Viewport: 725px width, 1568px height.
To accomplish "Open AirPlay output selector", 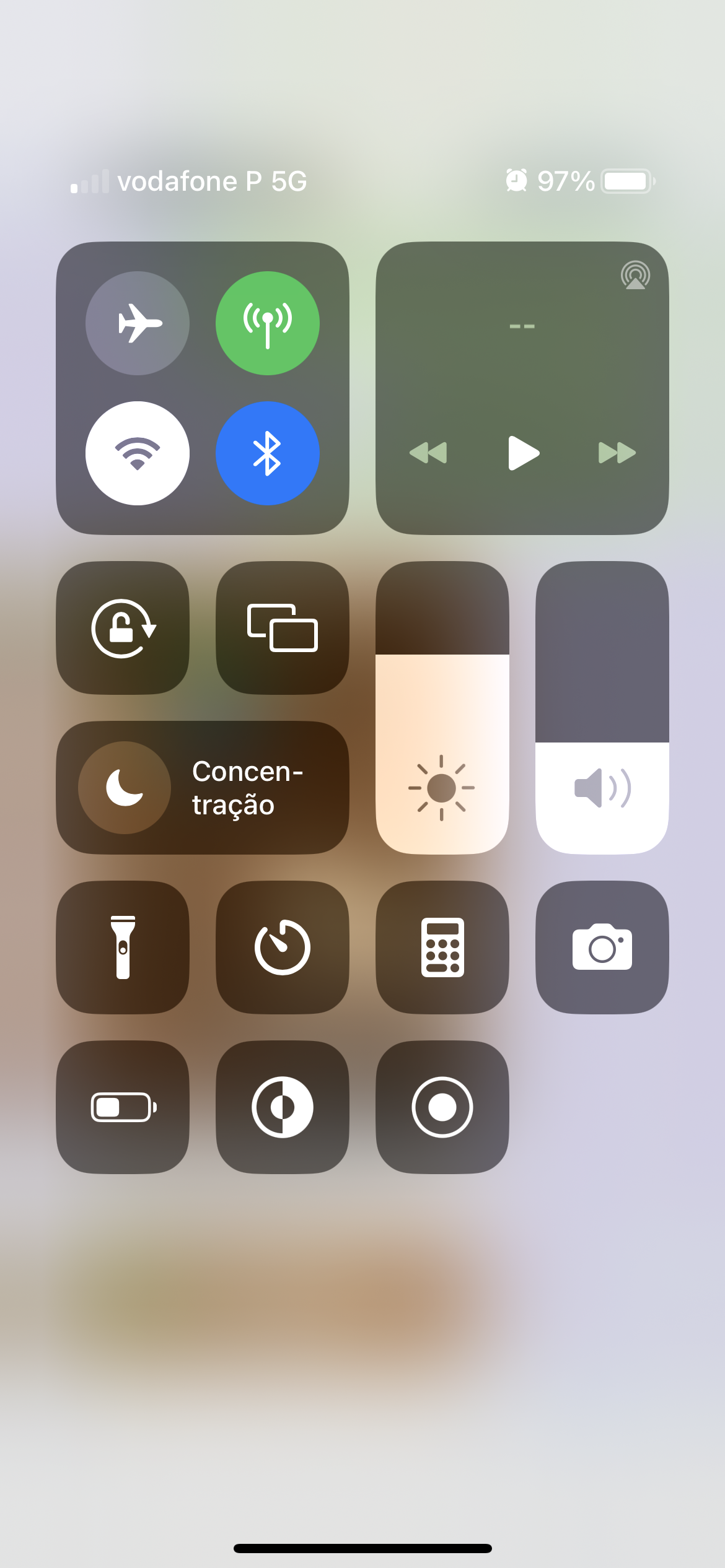I will tap(635, 276).
